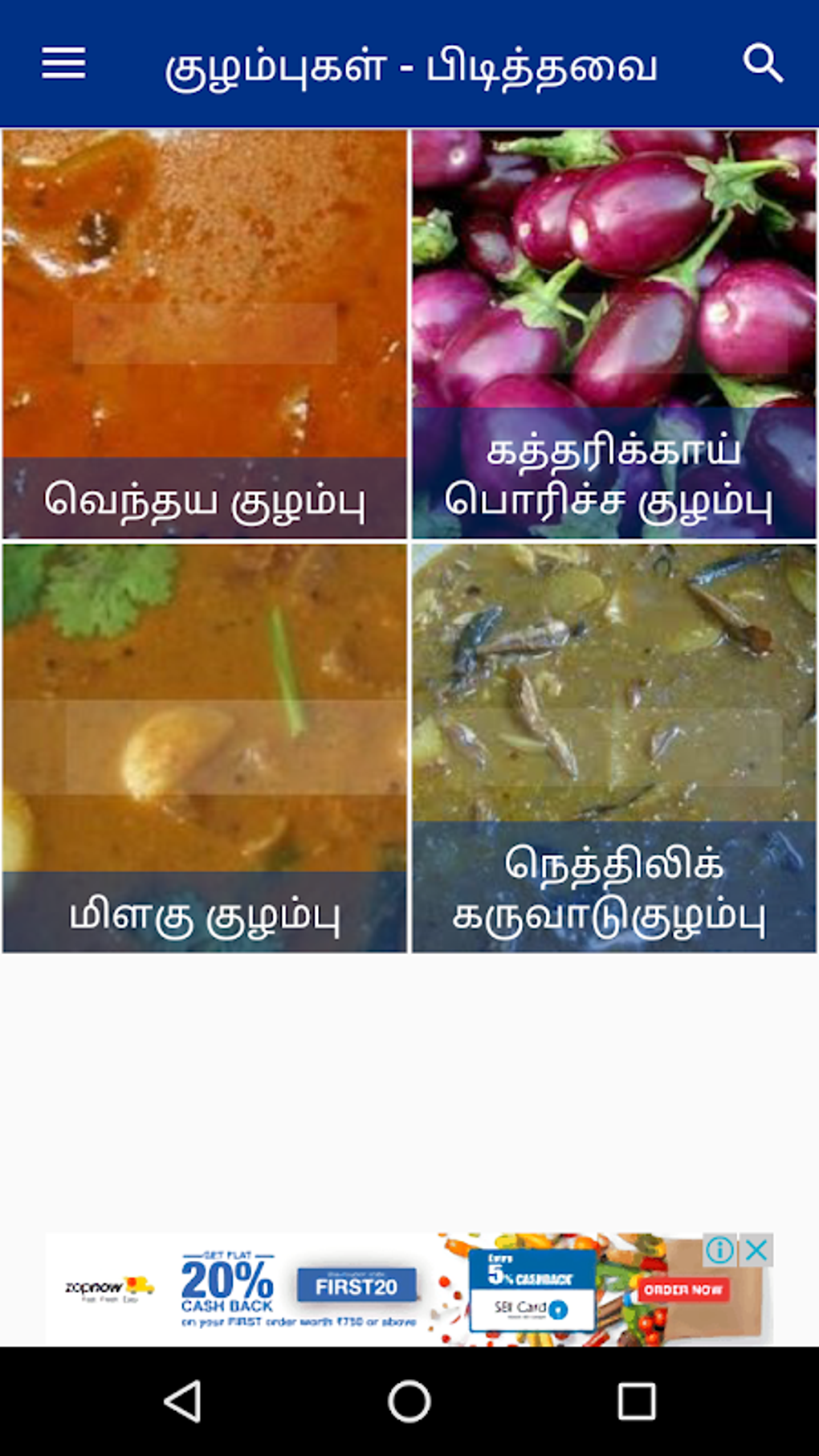Tap Order Now in the ad banner

[682, 1290]
